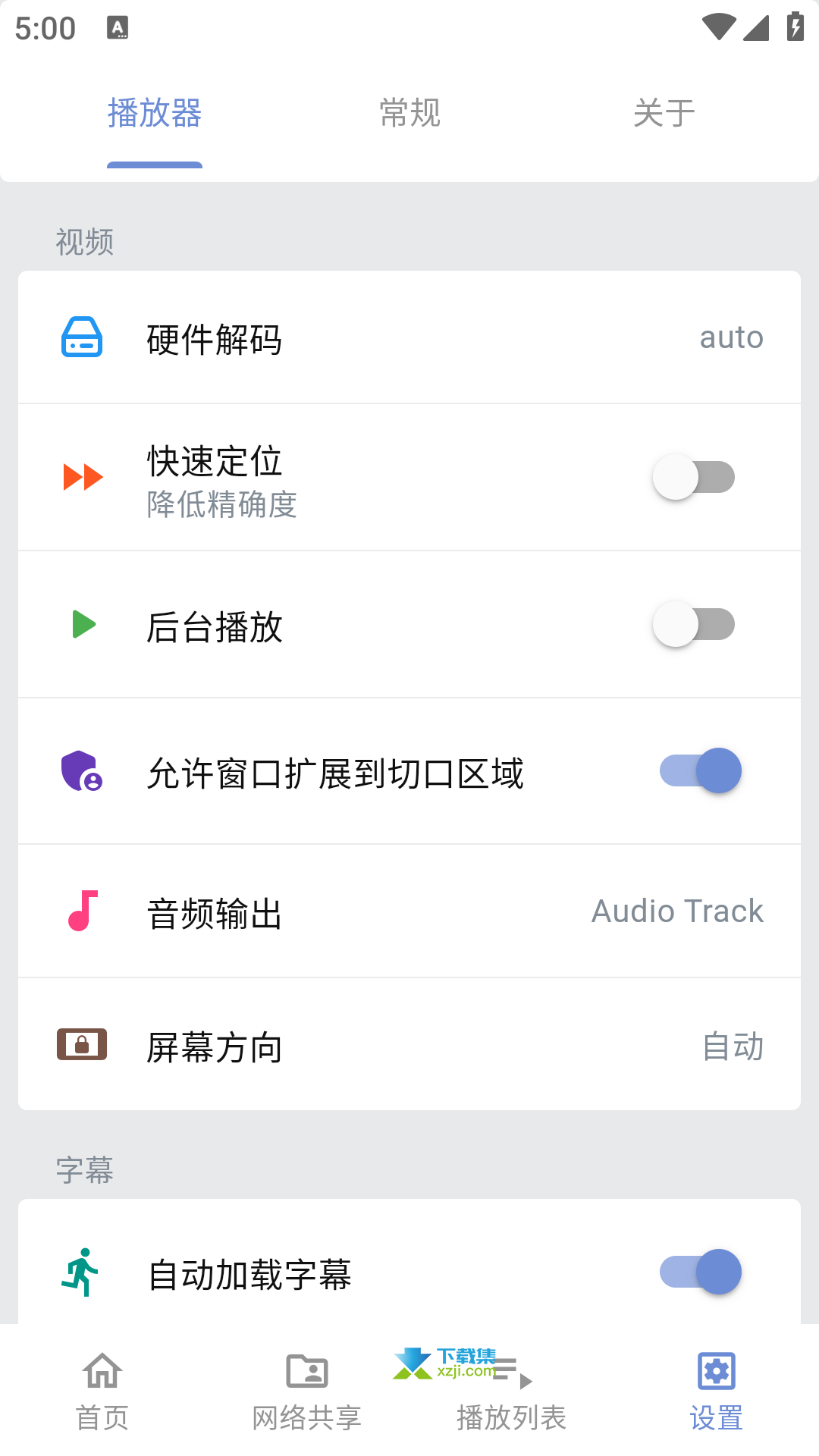Select the 播放器 tab
The image size is (819, 1456).
(x=155, y=114)
